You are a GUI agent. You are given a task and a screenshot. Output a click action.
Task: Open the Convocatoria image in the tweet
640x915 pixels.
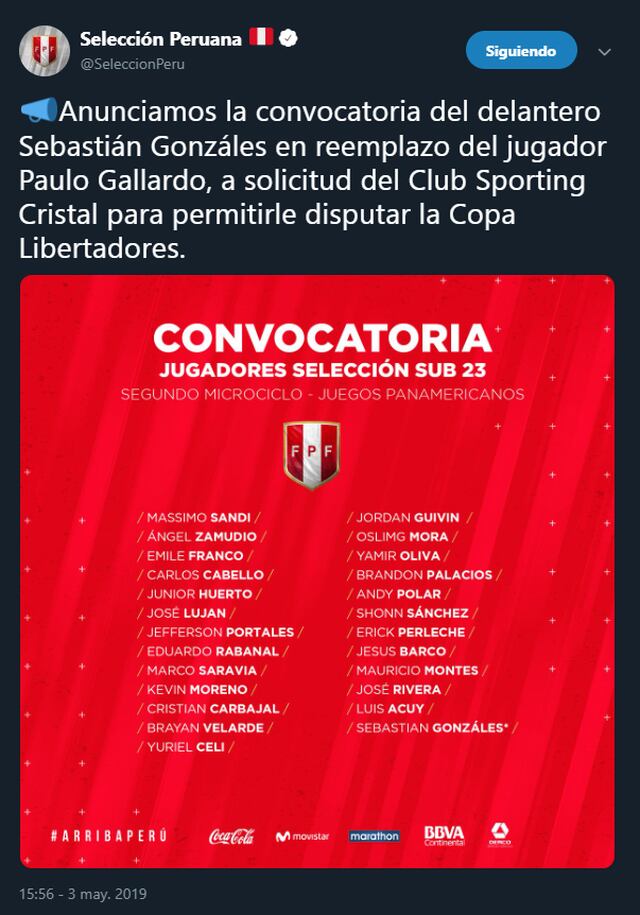(x=317, y=570)
